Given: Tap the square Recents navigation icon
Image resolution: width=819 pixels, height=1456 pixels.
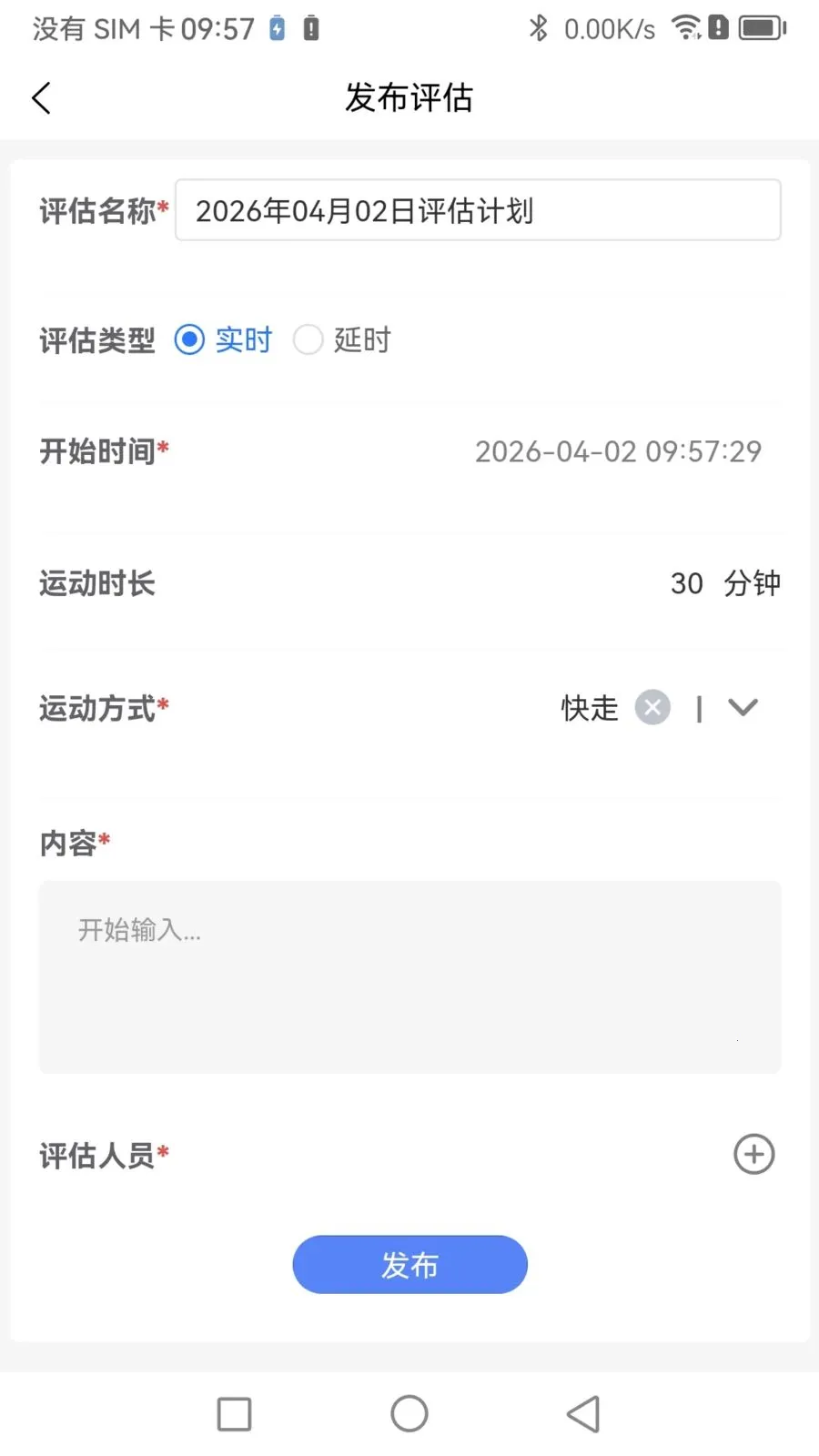Looking at the screenshot, I should point(234,1414).
